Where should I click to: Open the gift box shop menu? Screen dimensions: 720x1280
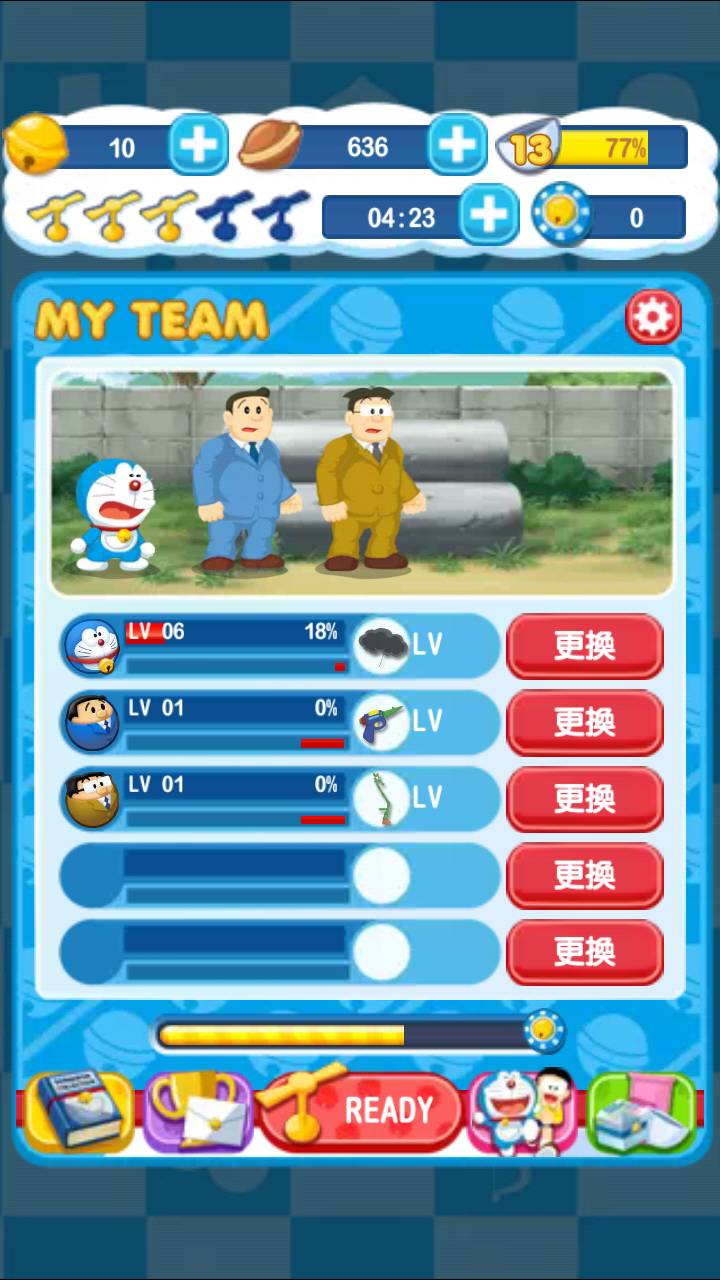(642, 1112)
